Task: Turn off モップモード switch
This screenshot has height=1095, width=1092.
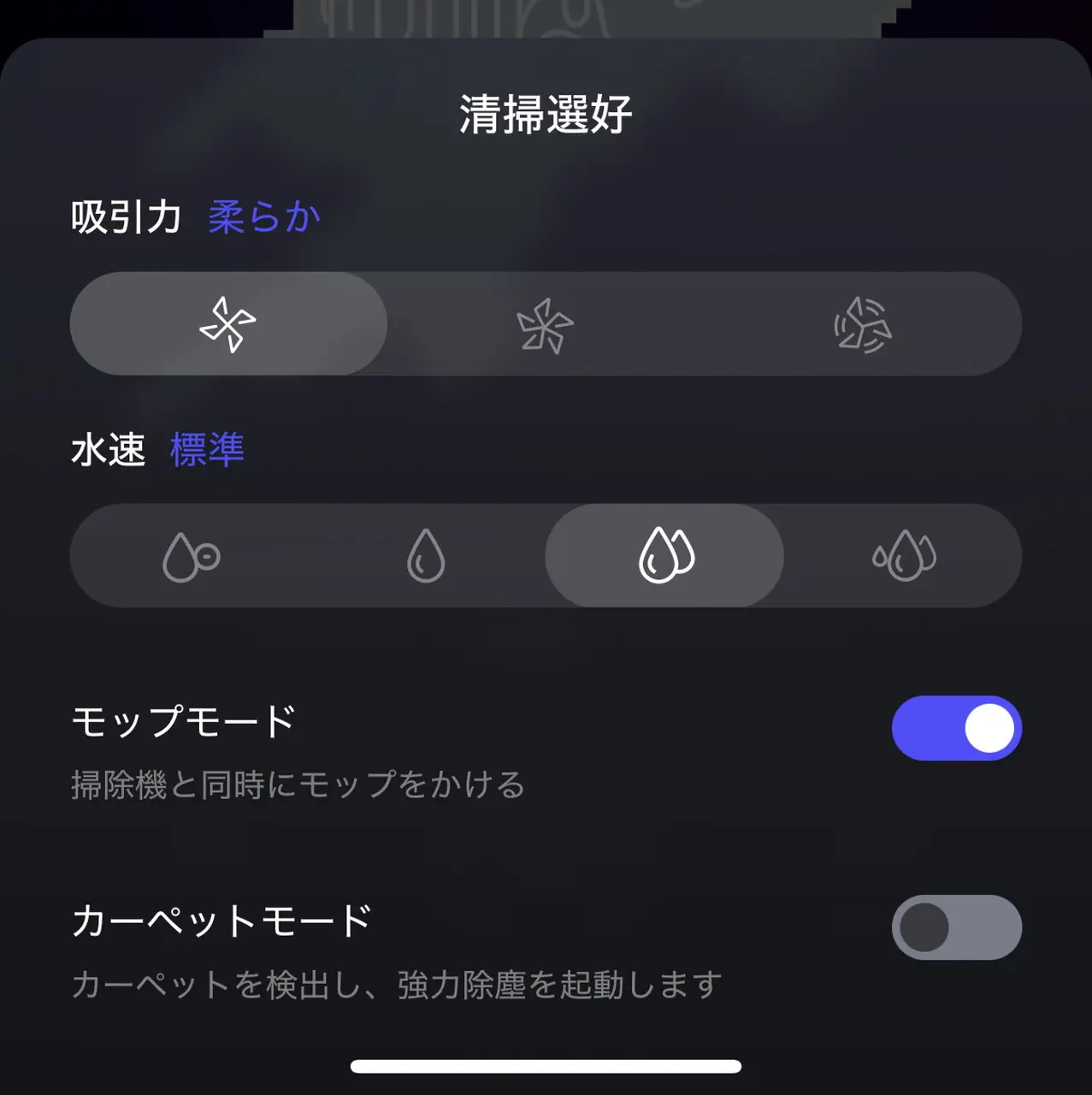Action: 956,728
